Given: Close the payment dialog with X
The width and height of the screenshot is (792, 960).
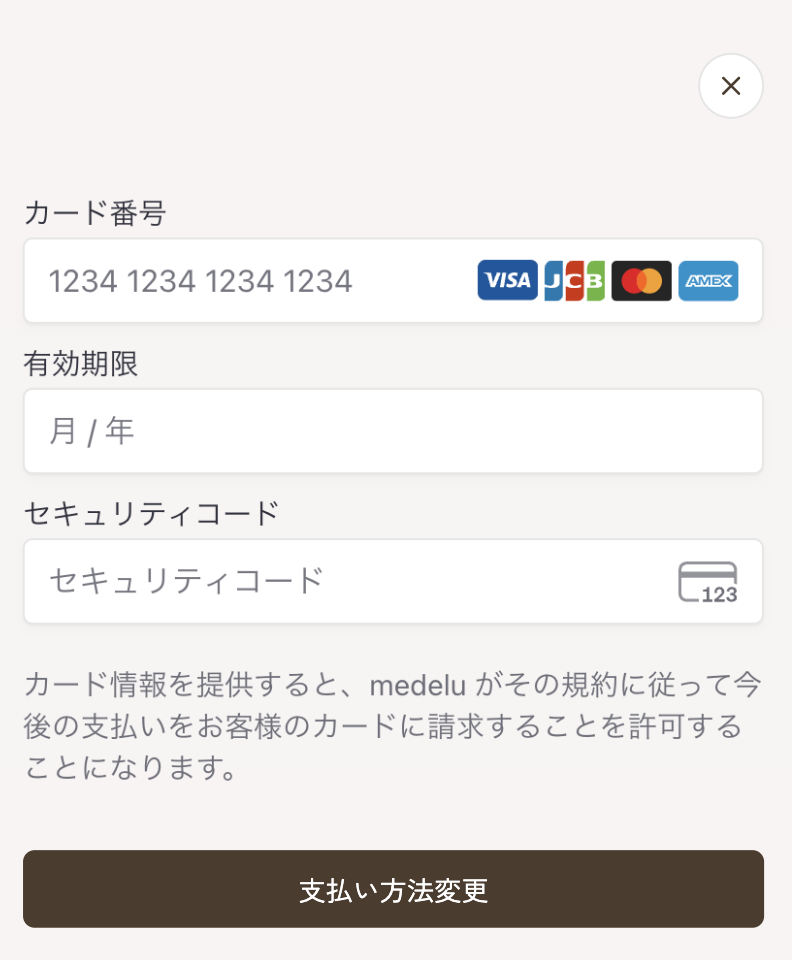Looking at the screenshot, I should (x=730, y=86).
